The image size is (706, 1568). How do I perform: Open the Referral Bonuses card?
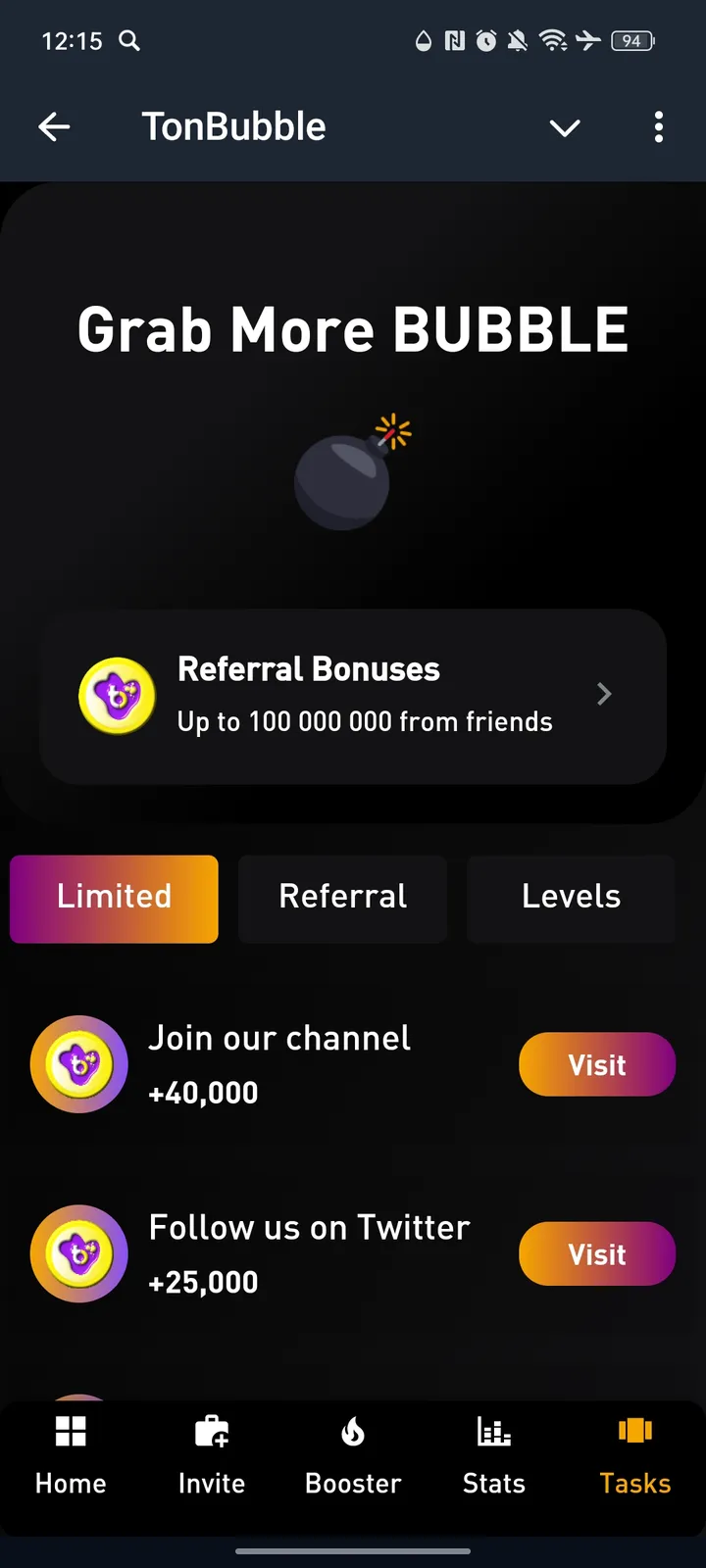coord(353,695)
